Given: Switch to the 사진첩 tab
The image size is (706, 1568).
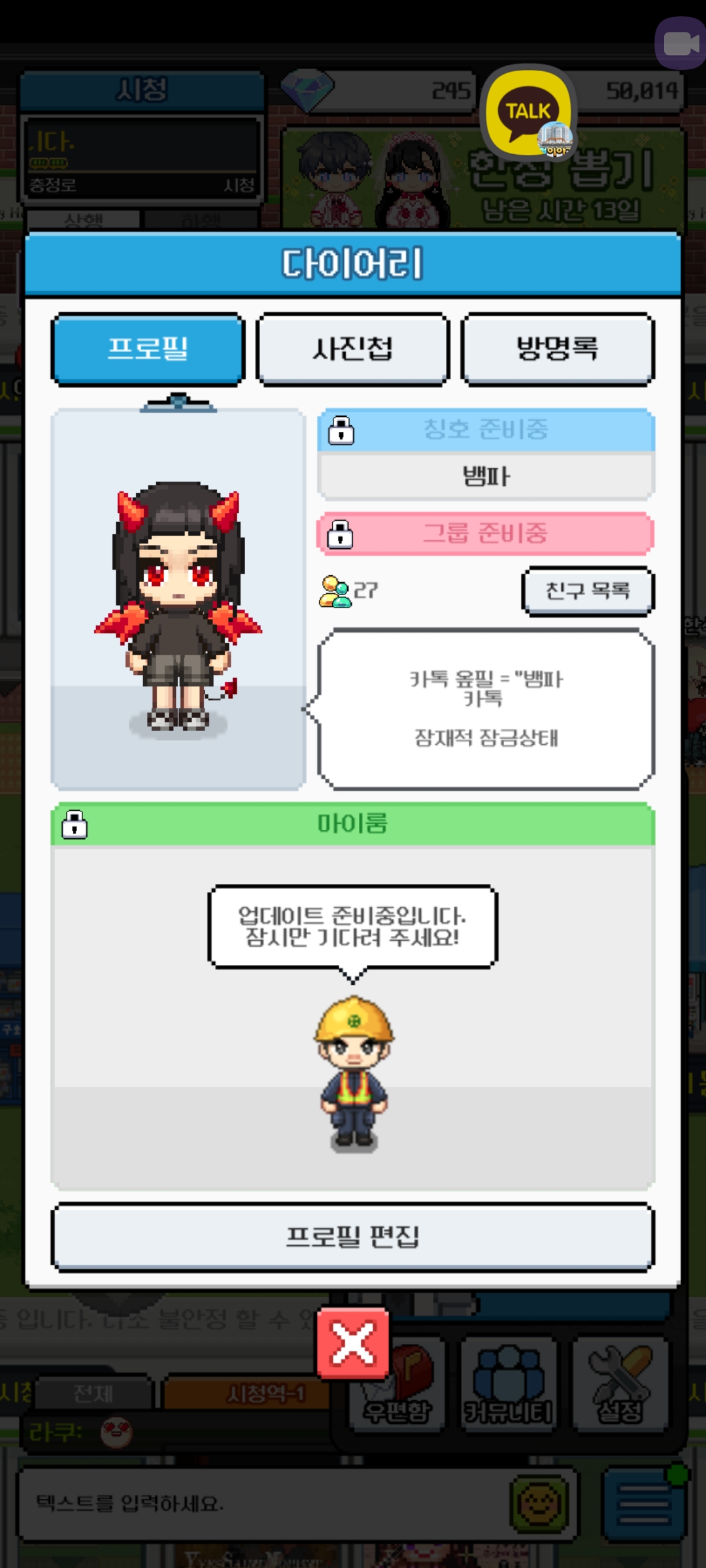Looking at the screenshot, I should (x=352, y=349).
